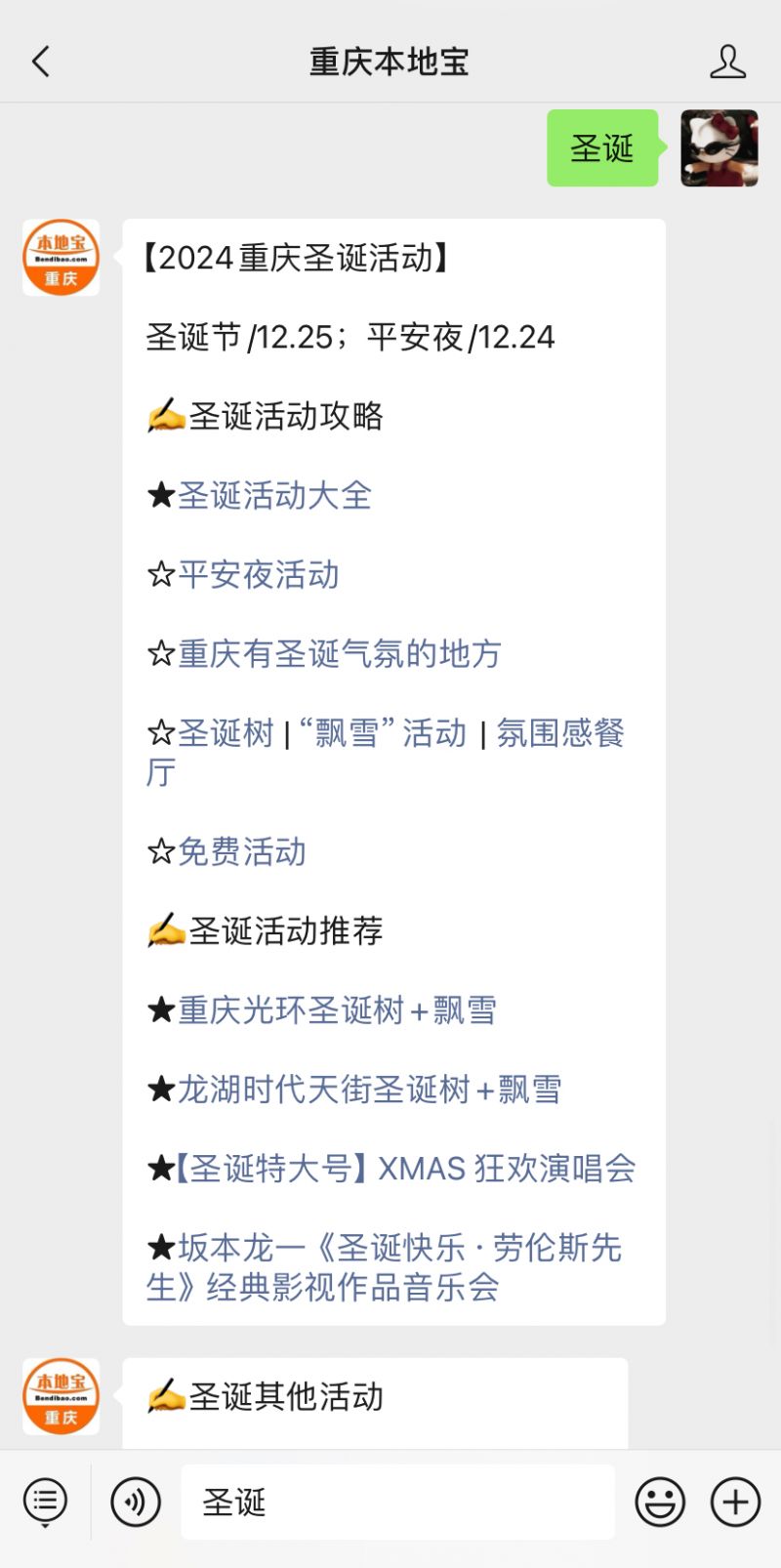Image resolution: width=781 pixels, height=1568 pixels.
Task: Open the 圣诞活动大全 link
Action: tap(274, 495)
